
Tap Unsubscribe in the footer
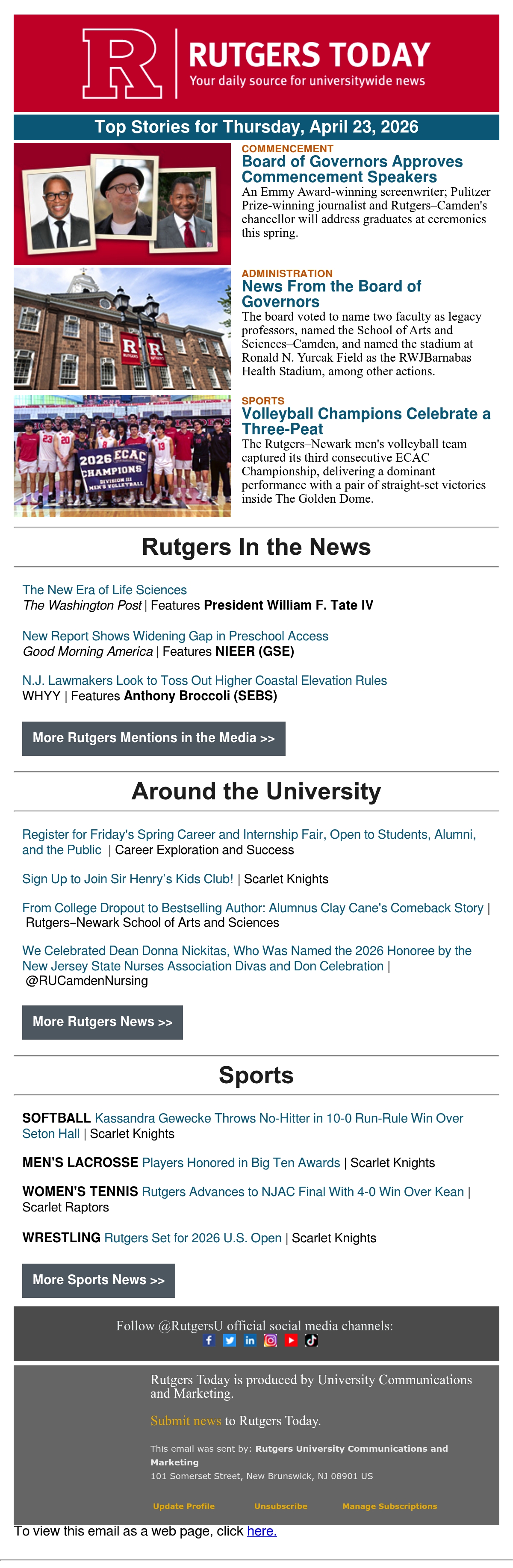point(280,1506)
